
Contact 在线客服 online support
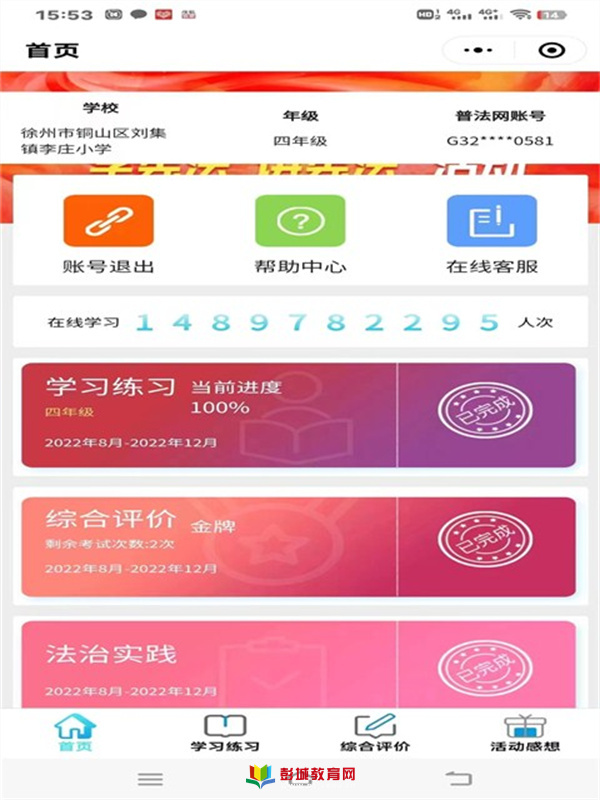pyautogui.click(x=491, y=236)
